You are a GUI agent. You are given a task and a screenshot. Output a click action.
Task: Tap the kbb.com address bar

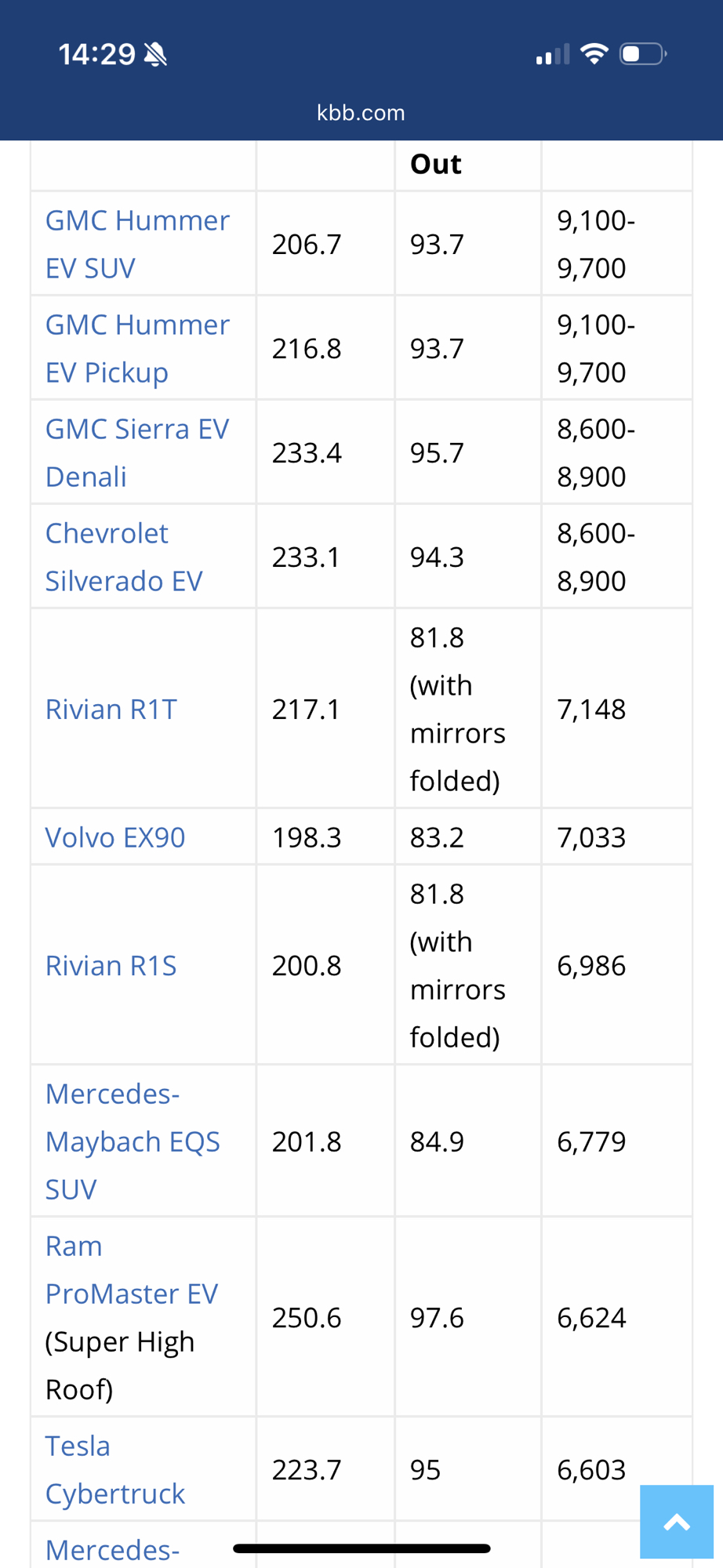click(361, 113)
